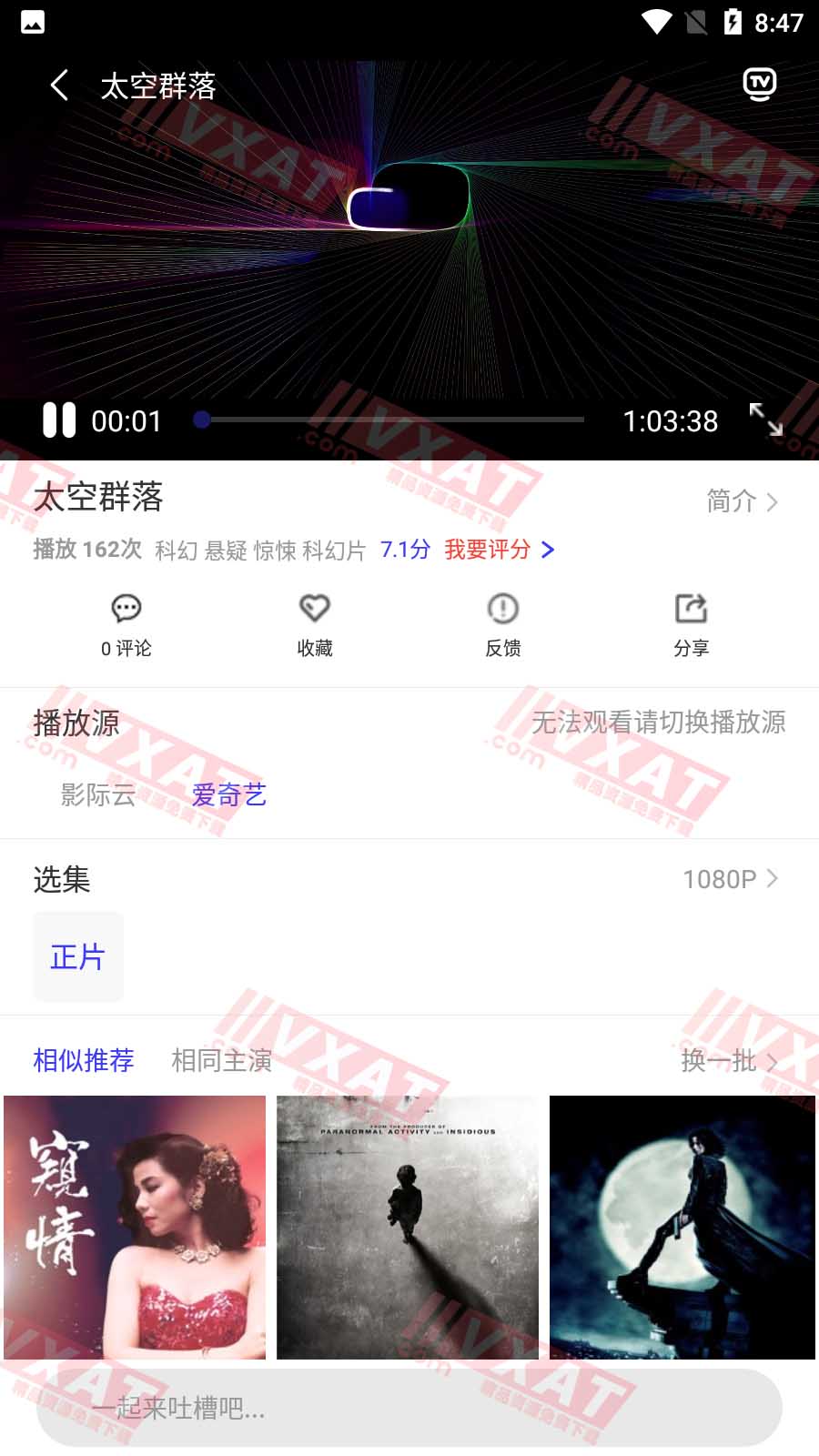The image size is (819, 1456).
Task: Select the 爱奇艺 playback source
Action: tap(229, 794)
